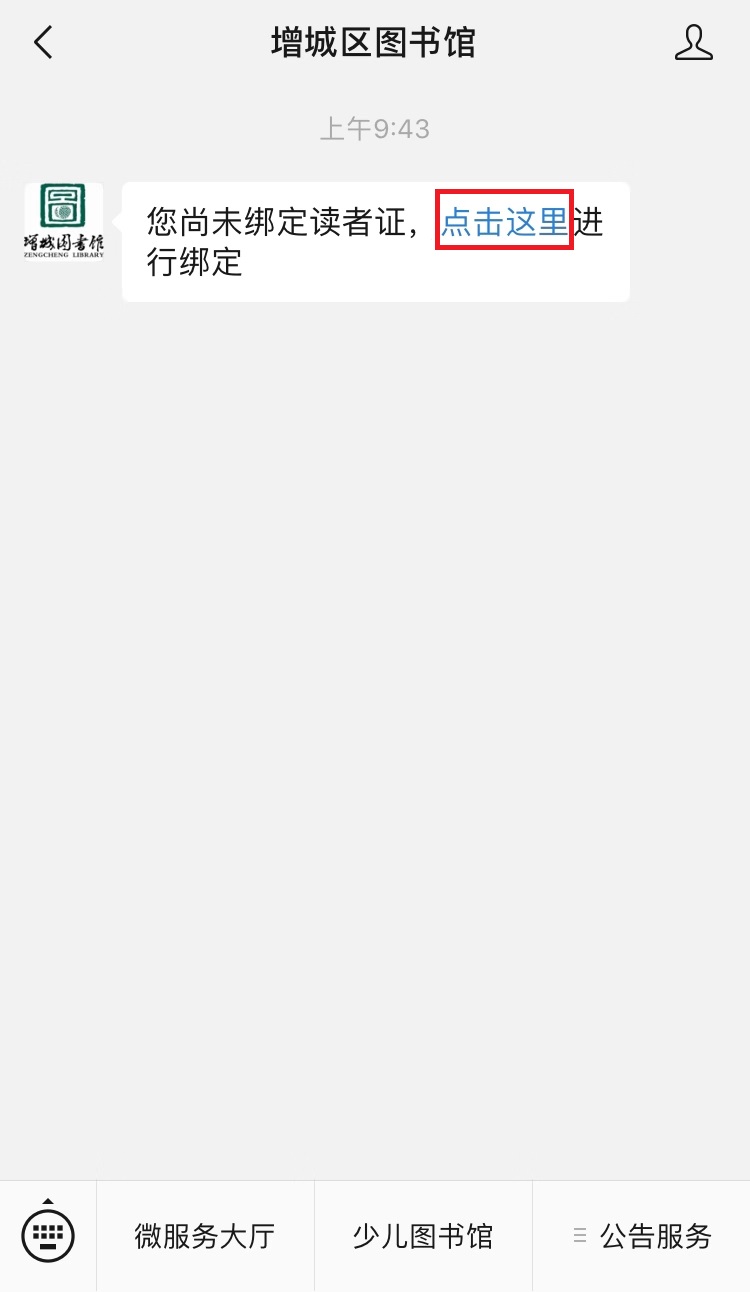Image resolution: width=750 pixels, height=1292 pixels.
Task: Tap the 点击这里 link to bind reader card
Action: [504, 221]
